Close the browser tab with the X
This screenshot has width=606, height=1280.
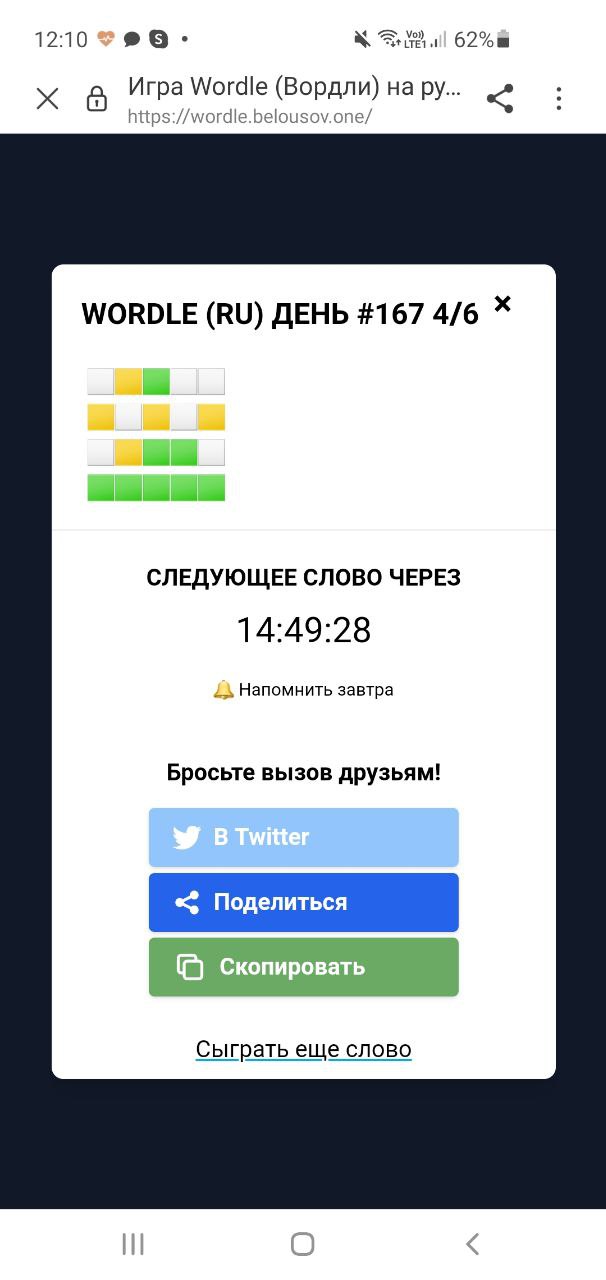47,98
